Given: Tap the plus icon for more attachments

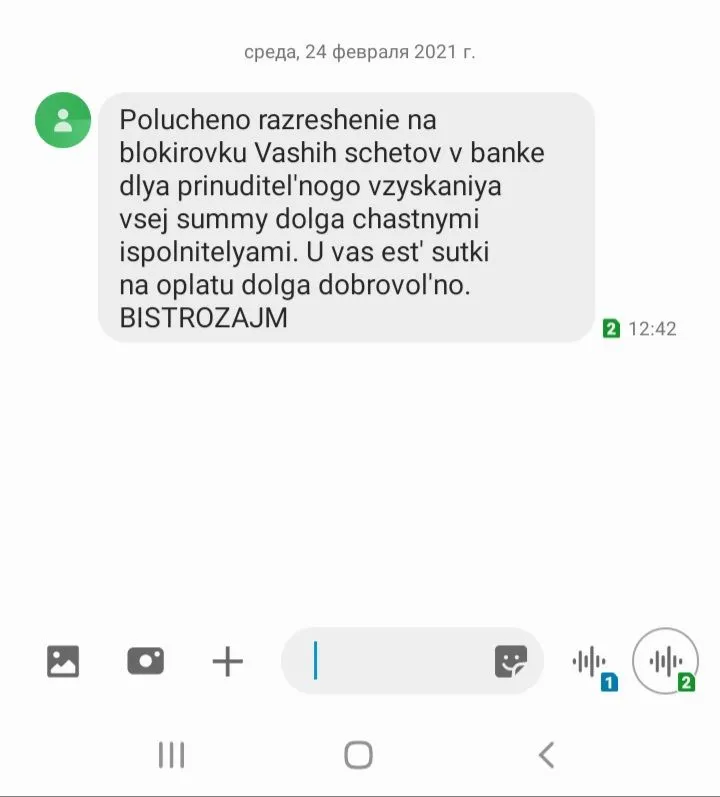Looking at the screenshot, I should (228, 661).
